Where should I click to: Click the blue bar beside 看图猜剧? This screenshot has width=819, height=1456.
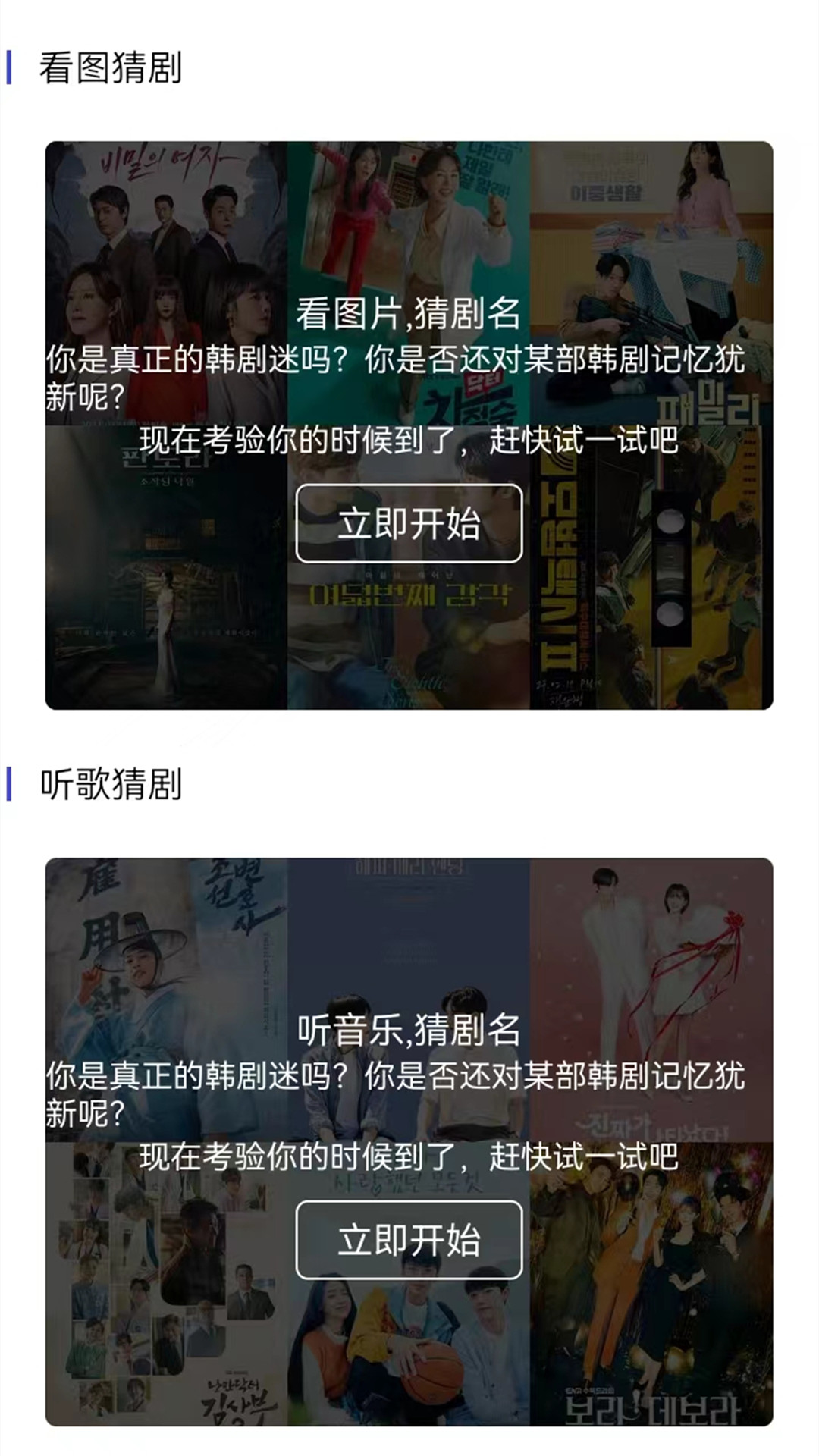coord(12,68)
